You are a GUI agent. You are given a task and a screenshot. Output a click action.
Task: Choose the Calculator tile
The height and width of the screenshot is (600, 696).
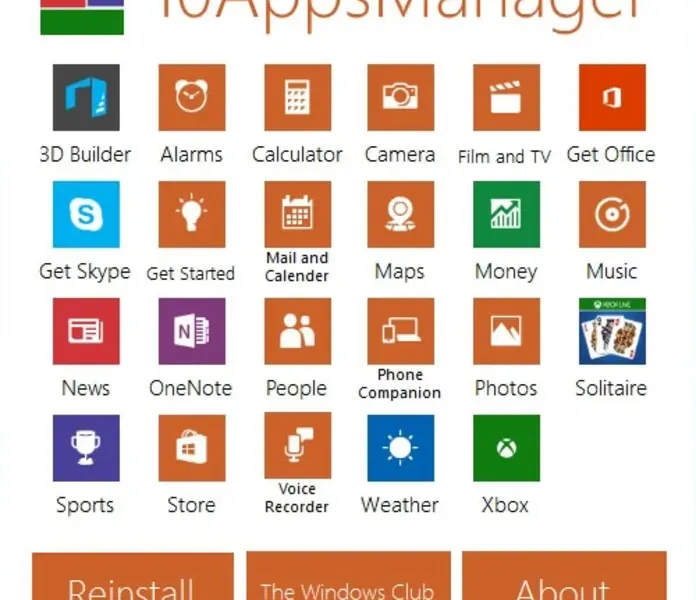[297, 98]
